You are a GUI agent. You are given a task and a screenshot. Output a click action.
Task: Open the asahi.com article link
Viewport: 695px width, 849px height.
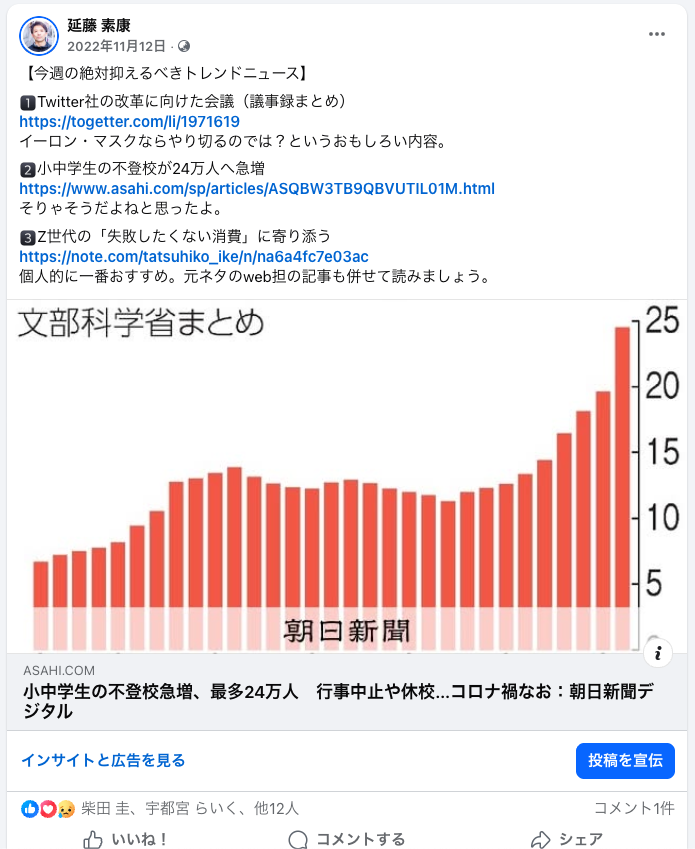[x=256, y=188]
